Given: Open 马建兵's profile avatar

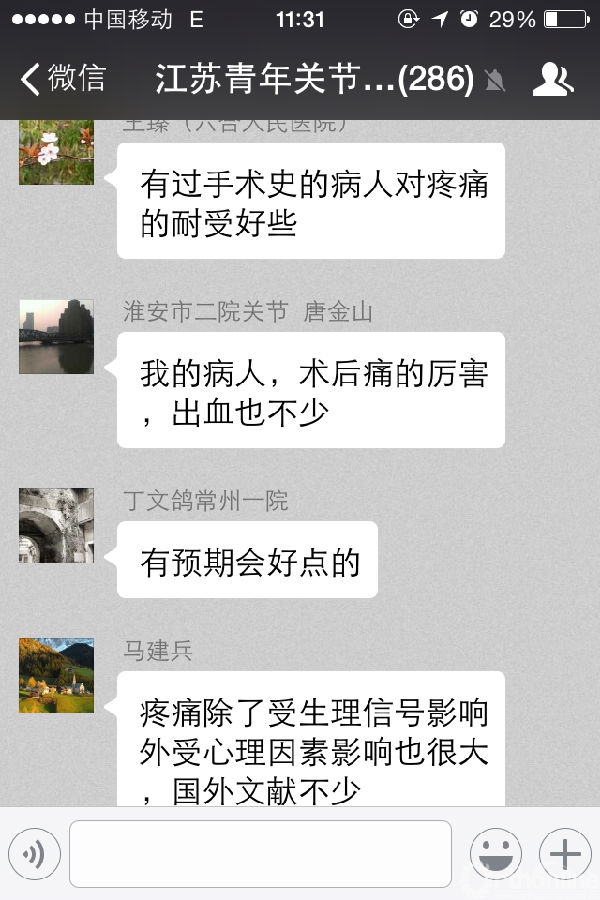Looking at the screenshot, I should [x=56, y=675].
